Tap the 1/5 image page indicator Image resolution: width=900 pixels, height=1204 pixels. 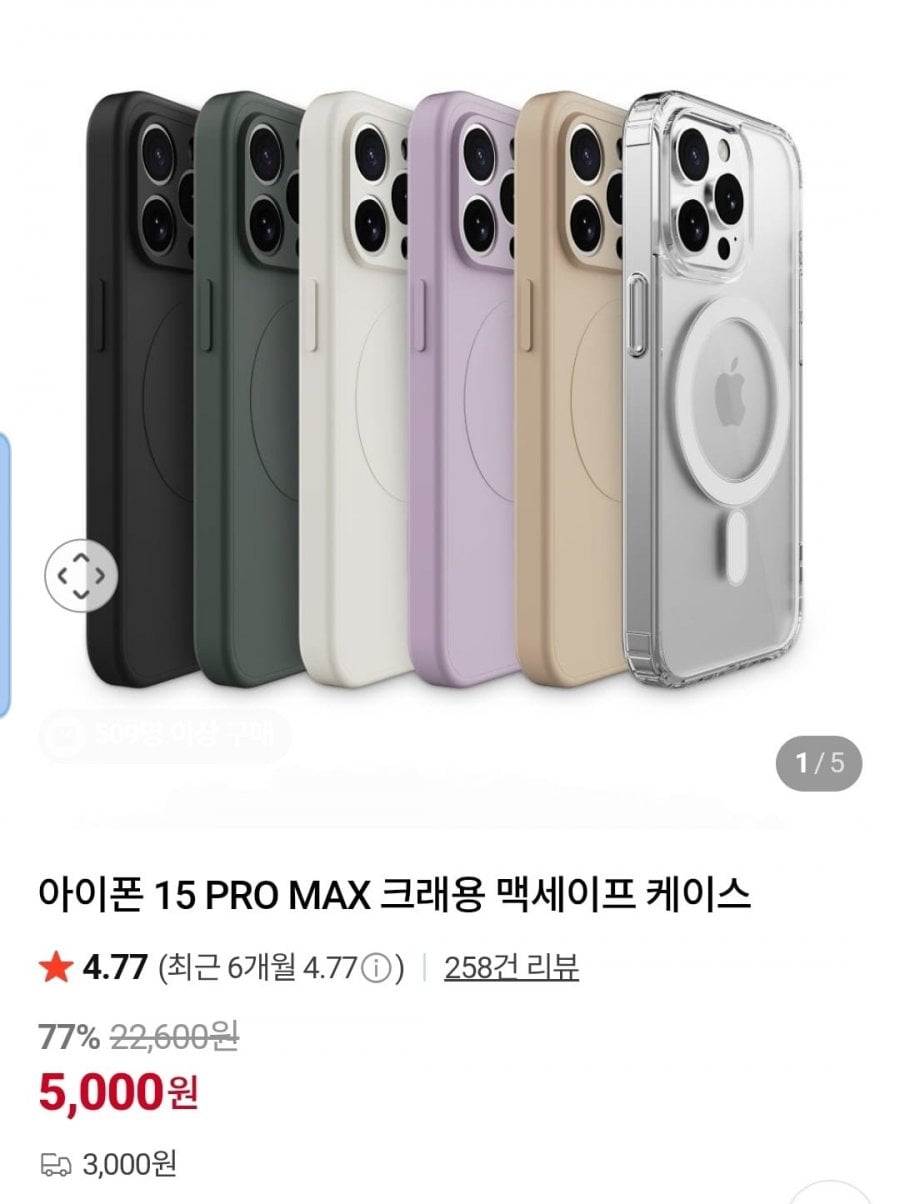(819, 764)
